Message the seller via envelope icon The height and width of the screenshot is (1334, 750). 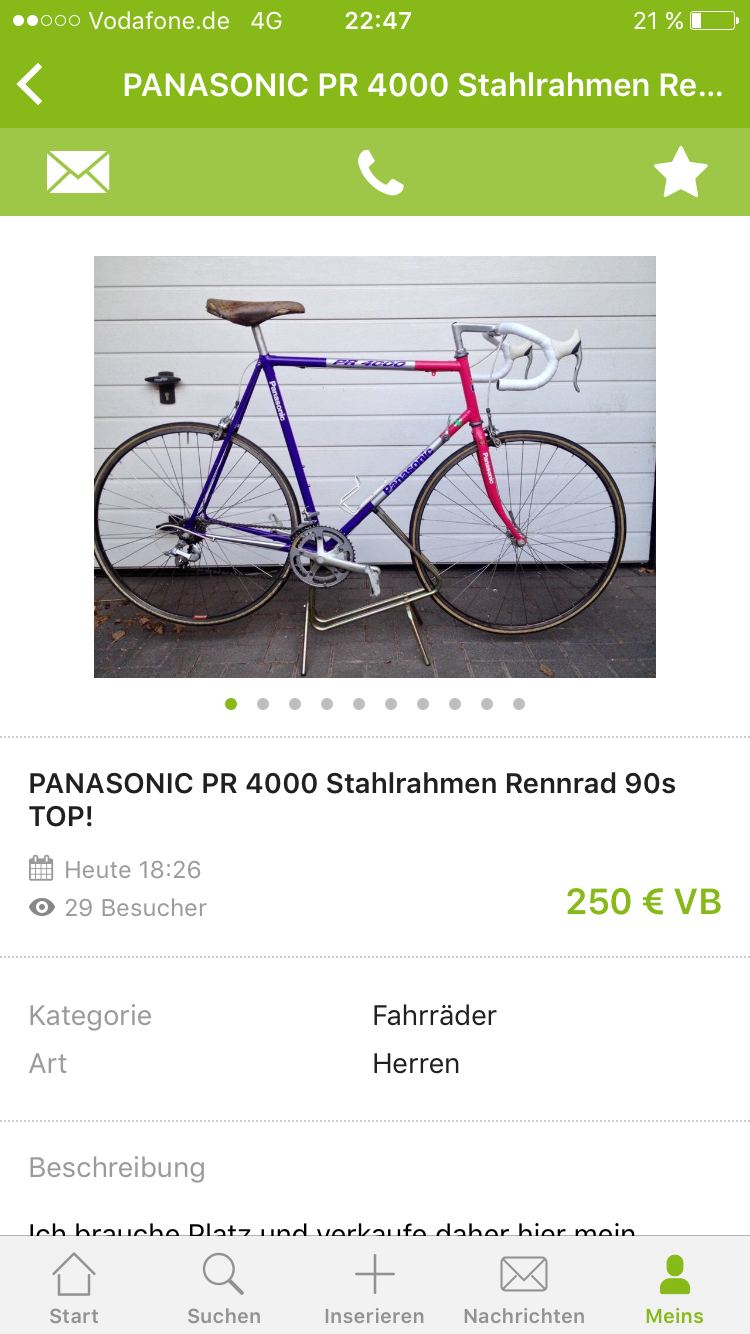pyautogui.click(x=78, y=172)
